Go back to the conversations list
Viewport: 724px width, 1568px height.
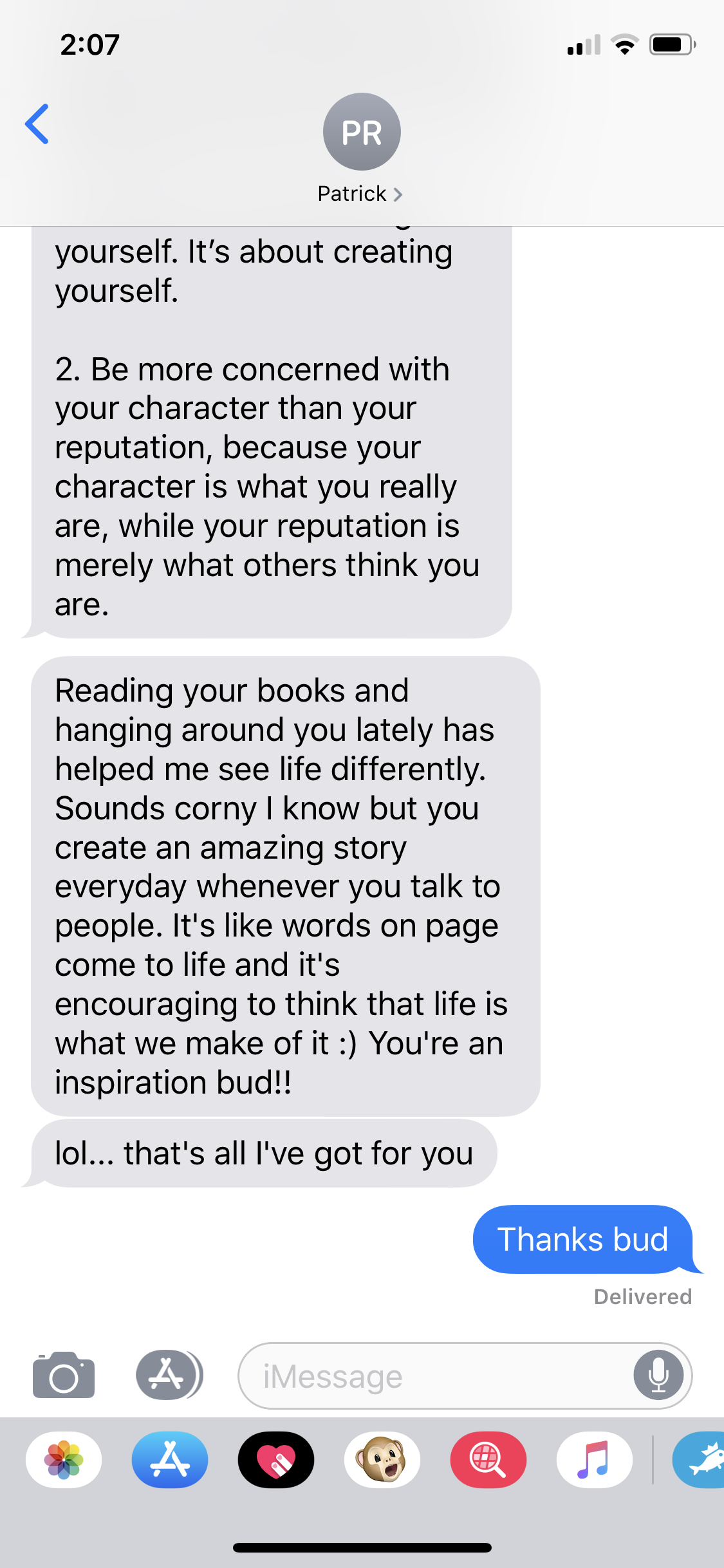click(37, 124)
